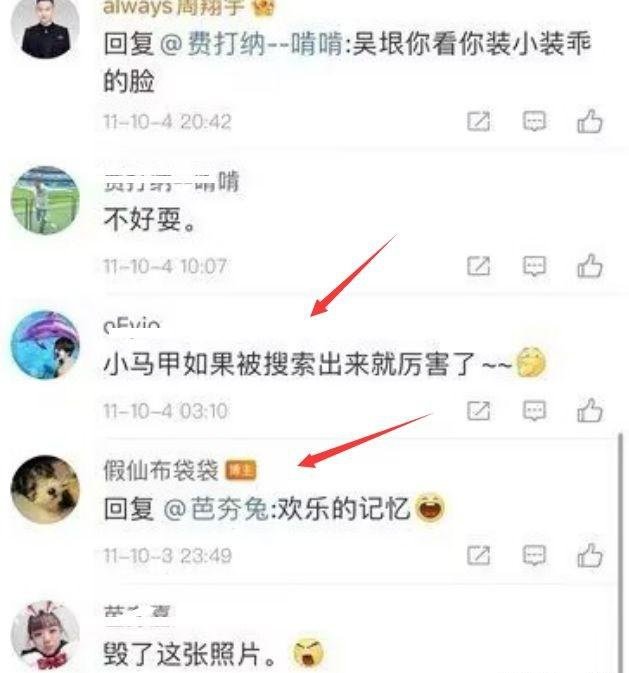Image resolution: width=629 pixels, height=673 pixels.
Task: Open the dolphin avatar of the 小马甲 commenter
Action: tap(44, 345)
